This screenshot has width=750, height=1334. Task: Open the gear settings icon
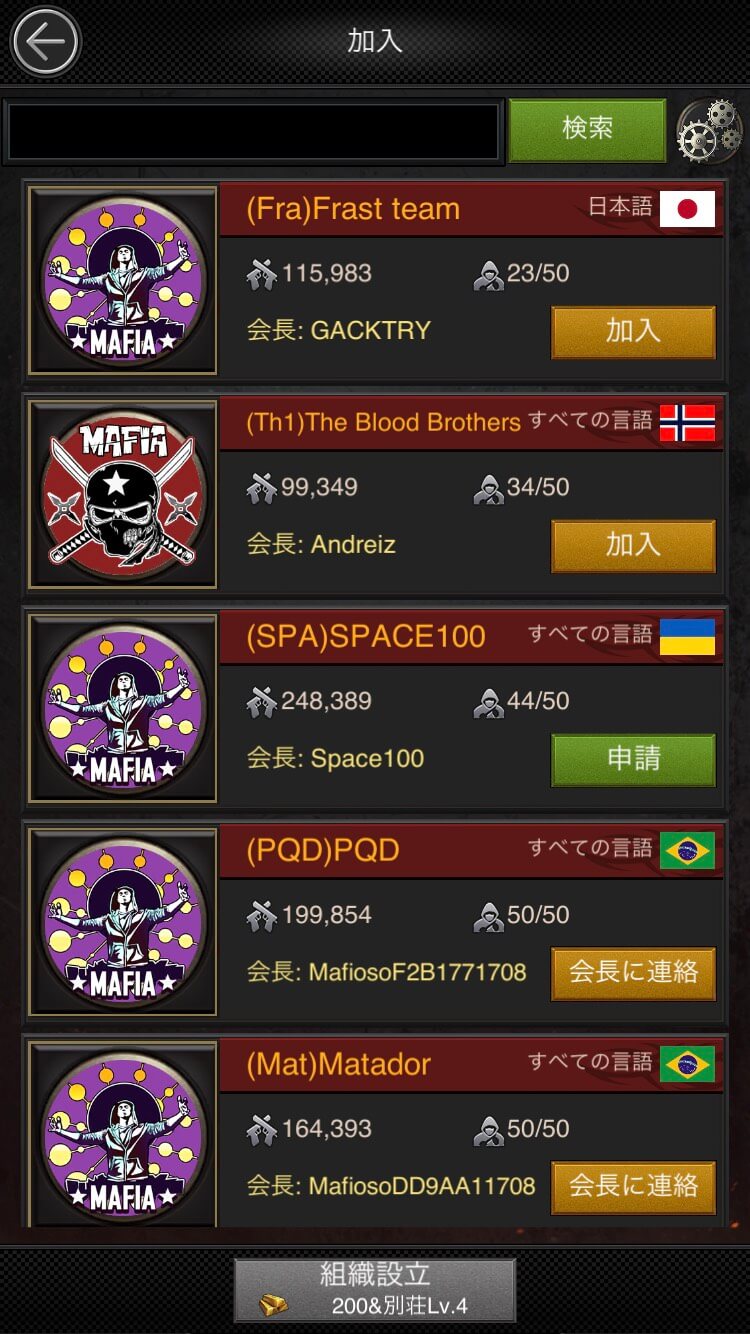point(709,130)
